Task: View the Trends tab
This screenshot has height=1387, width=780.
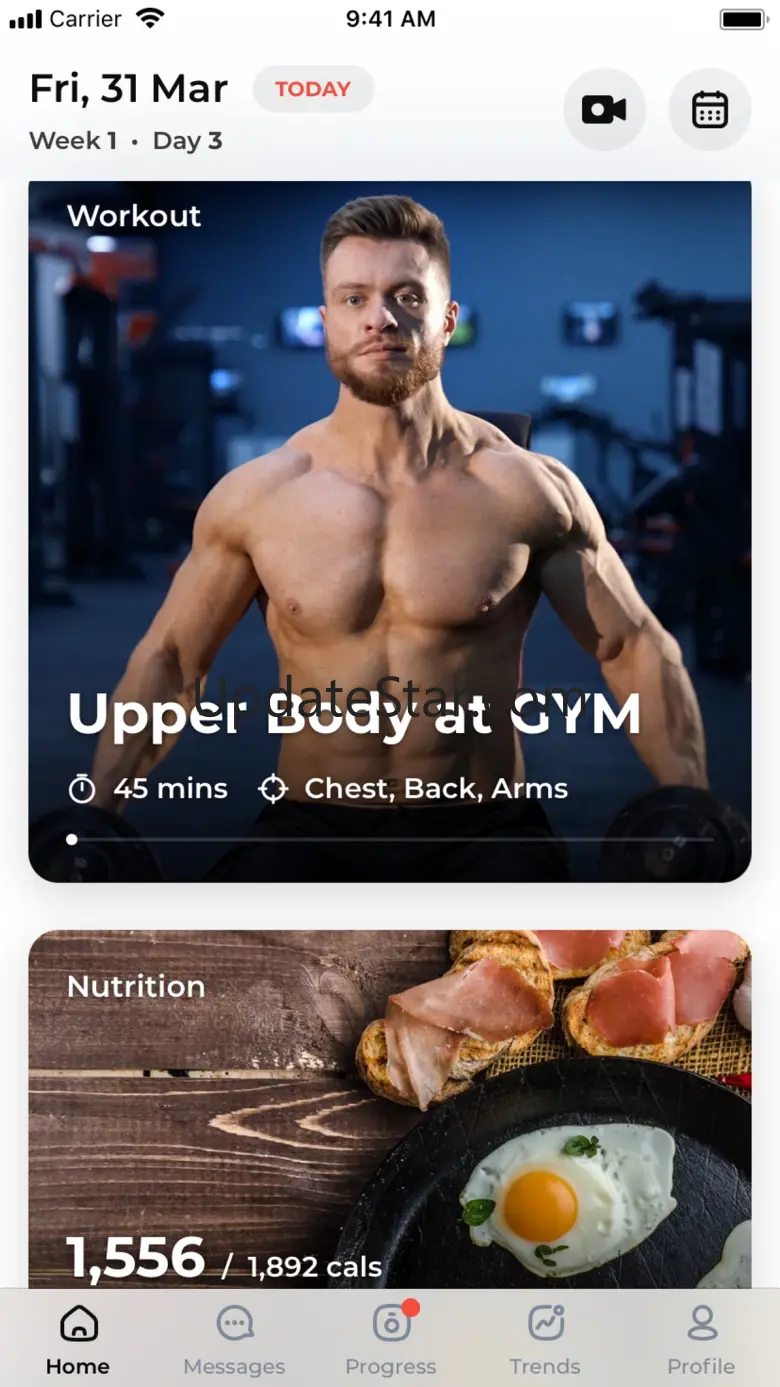Action: click(545, 1340)
